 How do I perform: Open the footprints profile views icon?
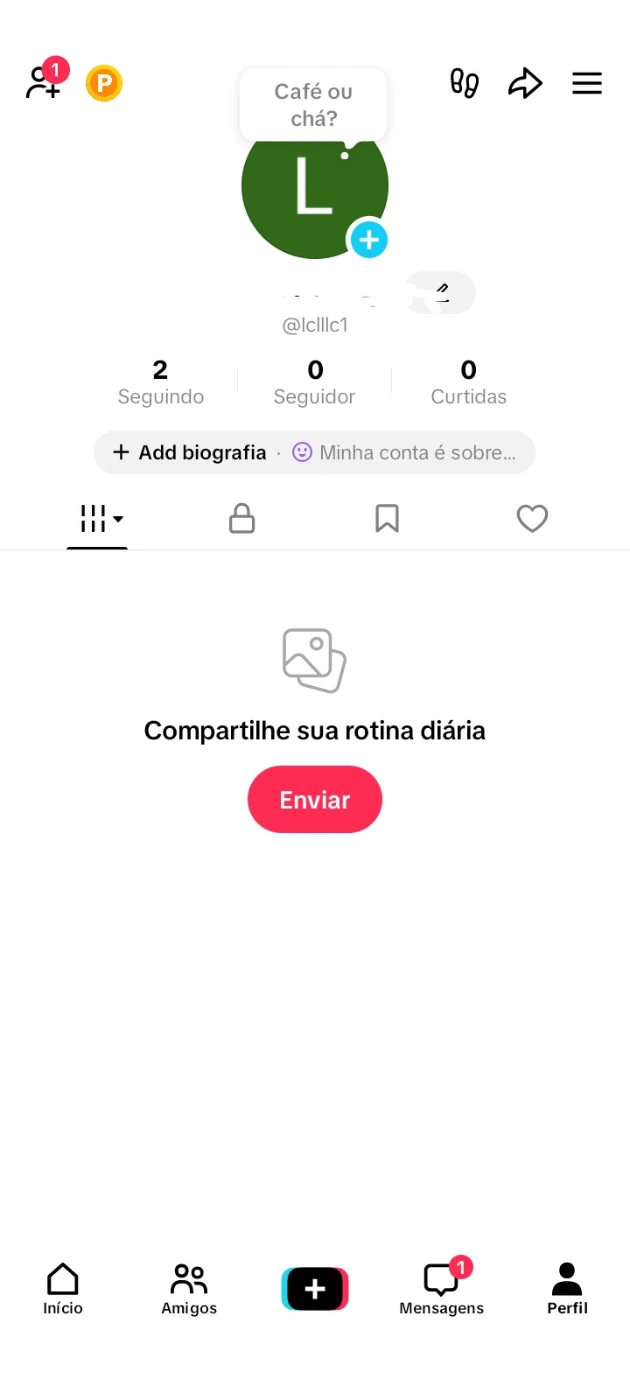464,83
